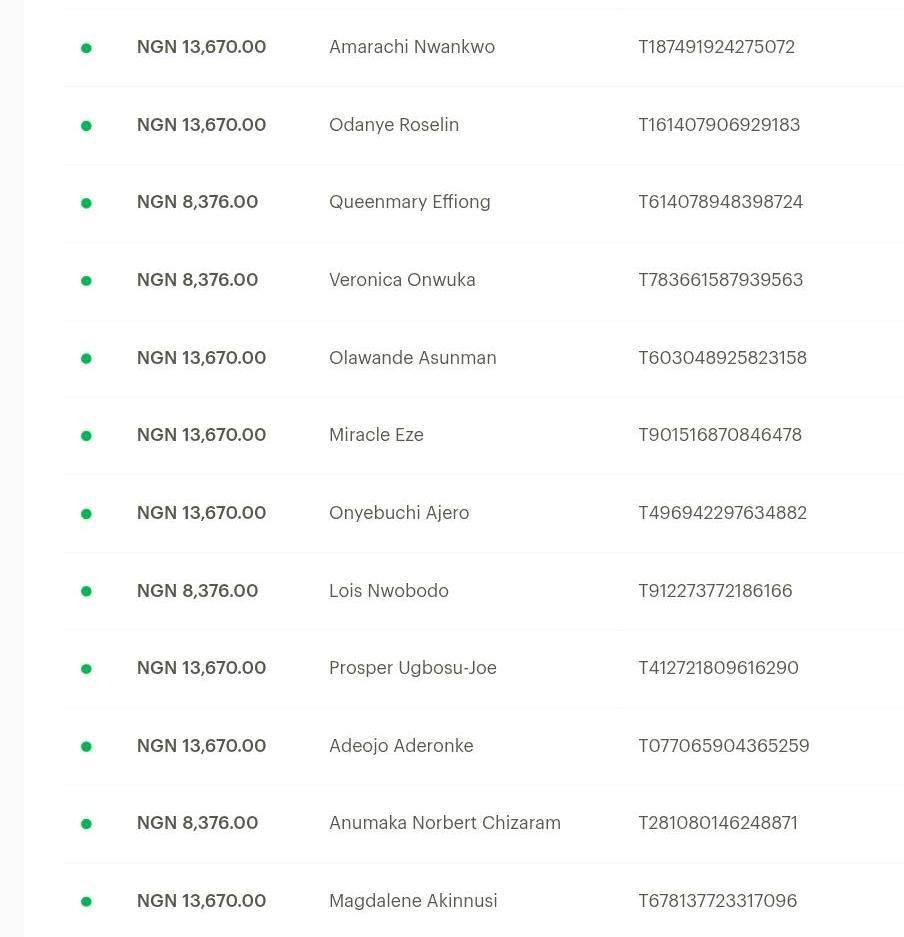Open Odanye Roselin's transaction row

(484, 125)
